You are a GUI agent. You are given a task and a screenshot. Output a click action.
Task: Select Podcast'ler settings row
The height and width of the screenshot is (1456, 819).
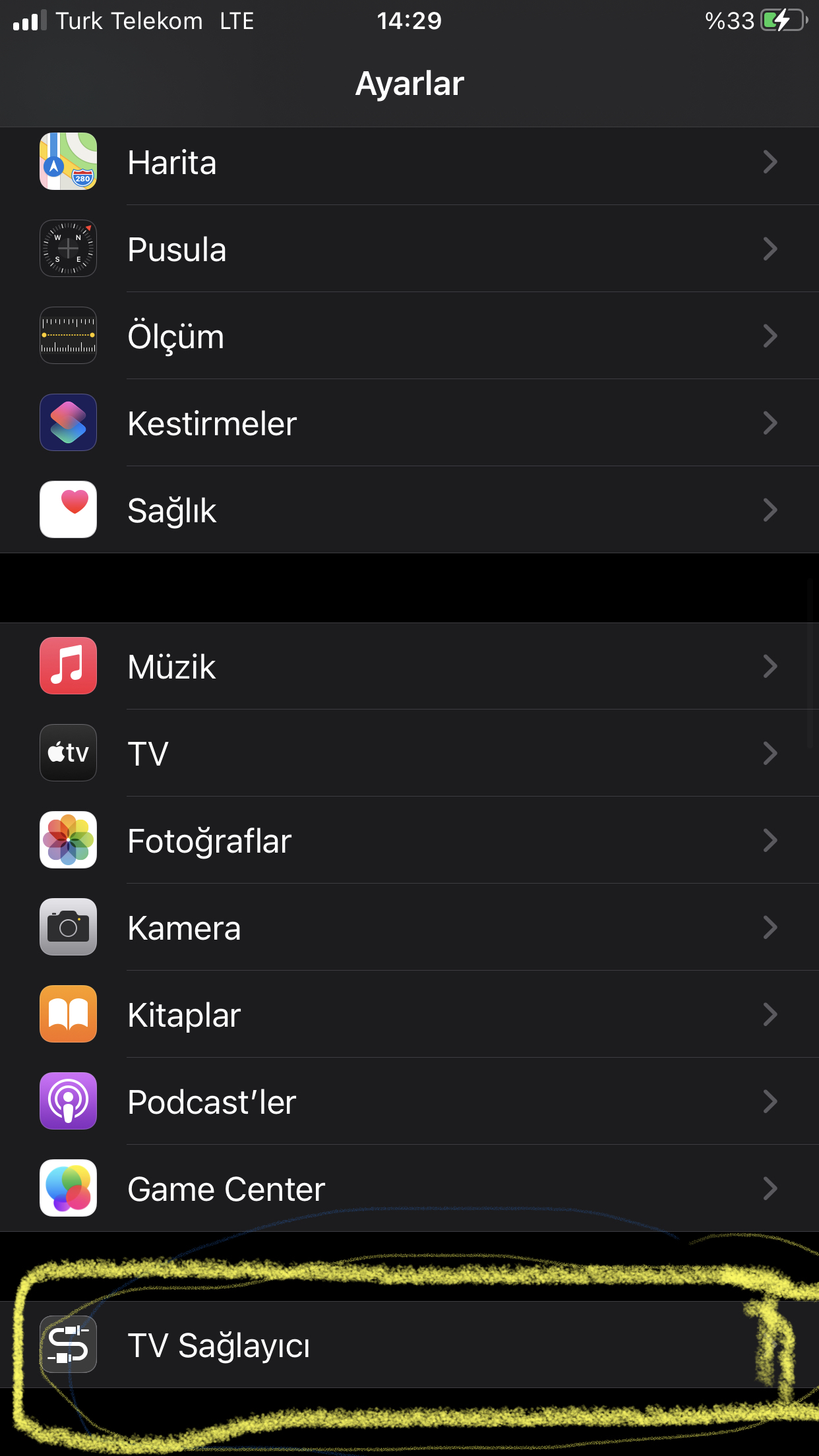(x=409, y=1101)
